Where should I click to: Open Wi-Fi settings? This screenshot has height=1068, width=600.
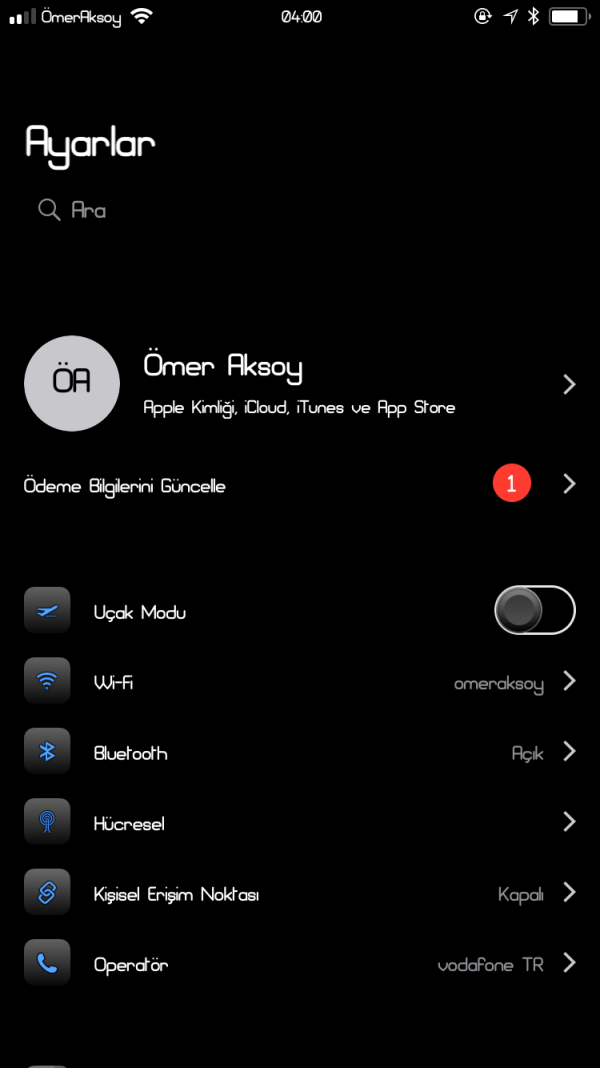tap(300, 683)
